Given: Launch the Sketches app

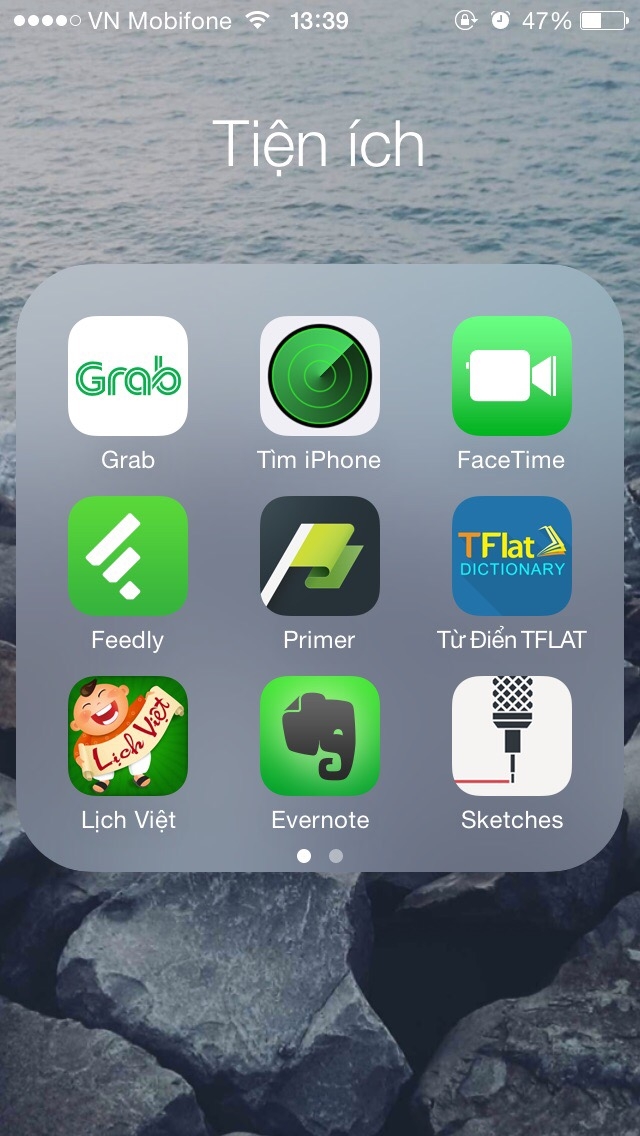Looking at the screenshot, I should (x=512, y=735).
